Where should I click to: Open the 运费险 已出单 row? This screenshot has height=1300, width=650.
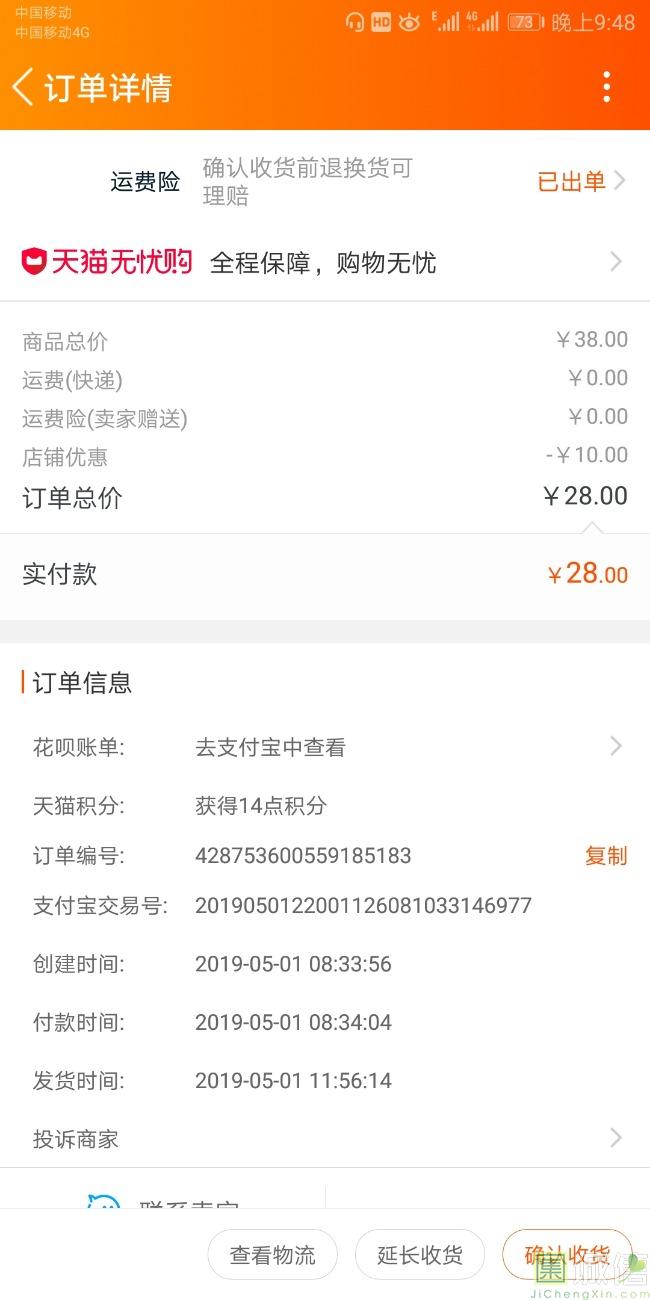[x=325, y=181]
